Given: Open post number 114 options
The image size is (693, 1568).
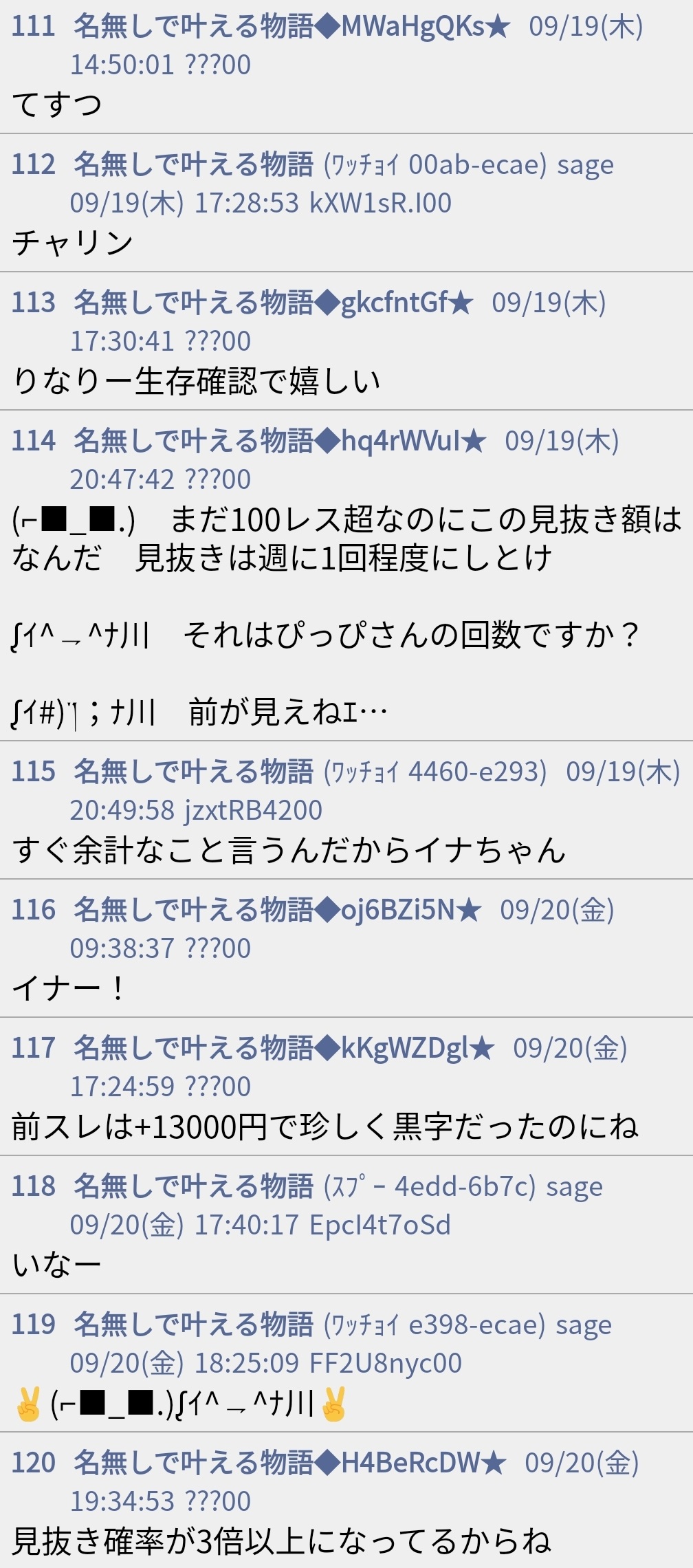Looking at the screenshot, I should pos(33,441).
